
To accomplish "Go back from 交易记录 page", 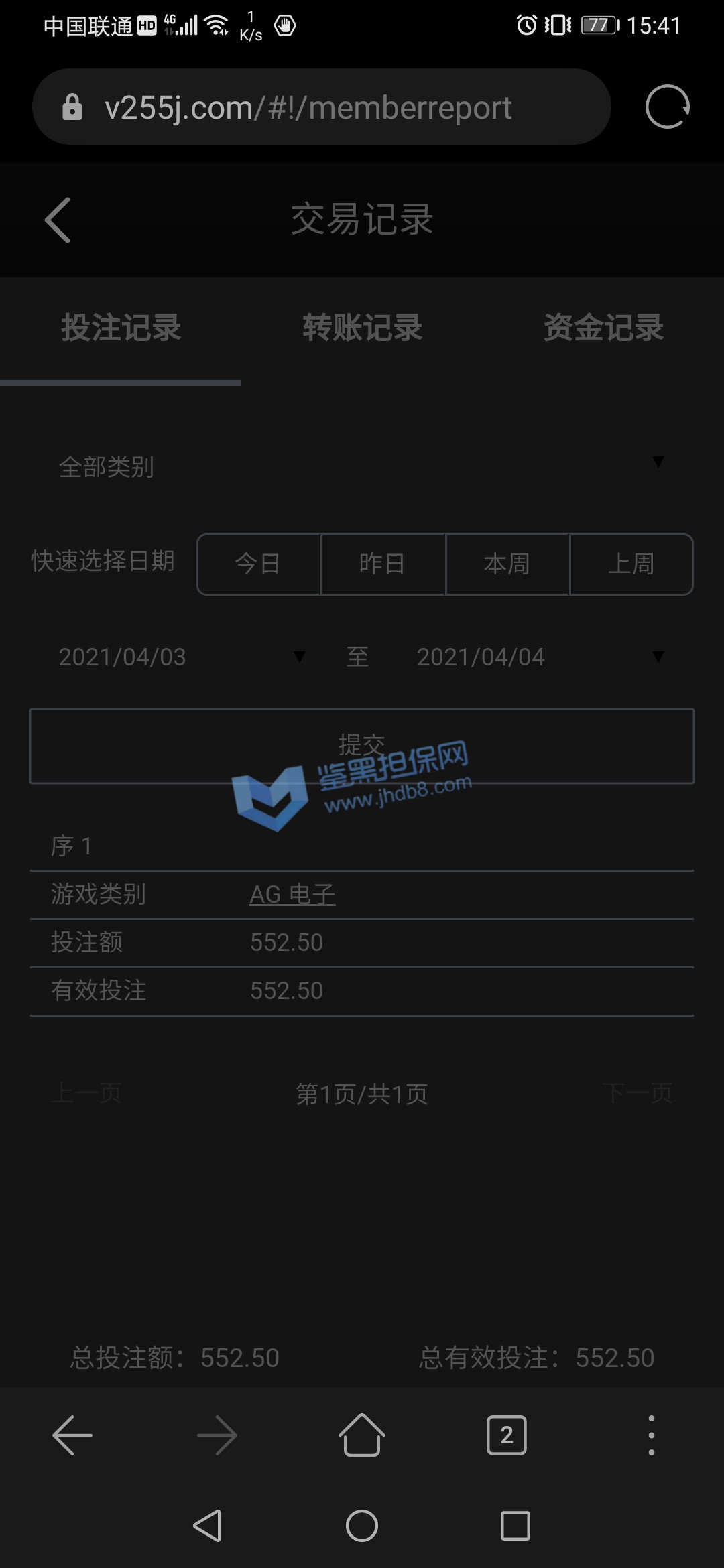I will click(x=58, y=220).
